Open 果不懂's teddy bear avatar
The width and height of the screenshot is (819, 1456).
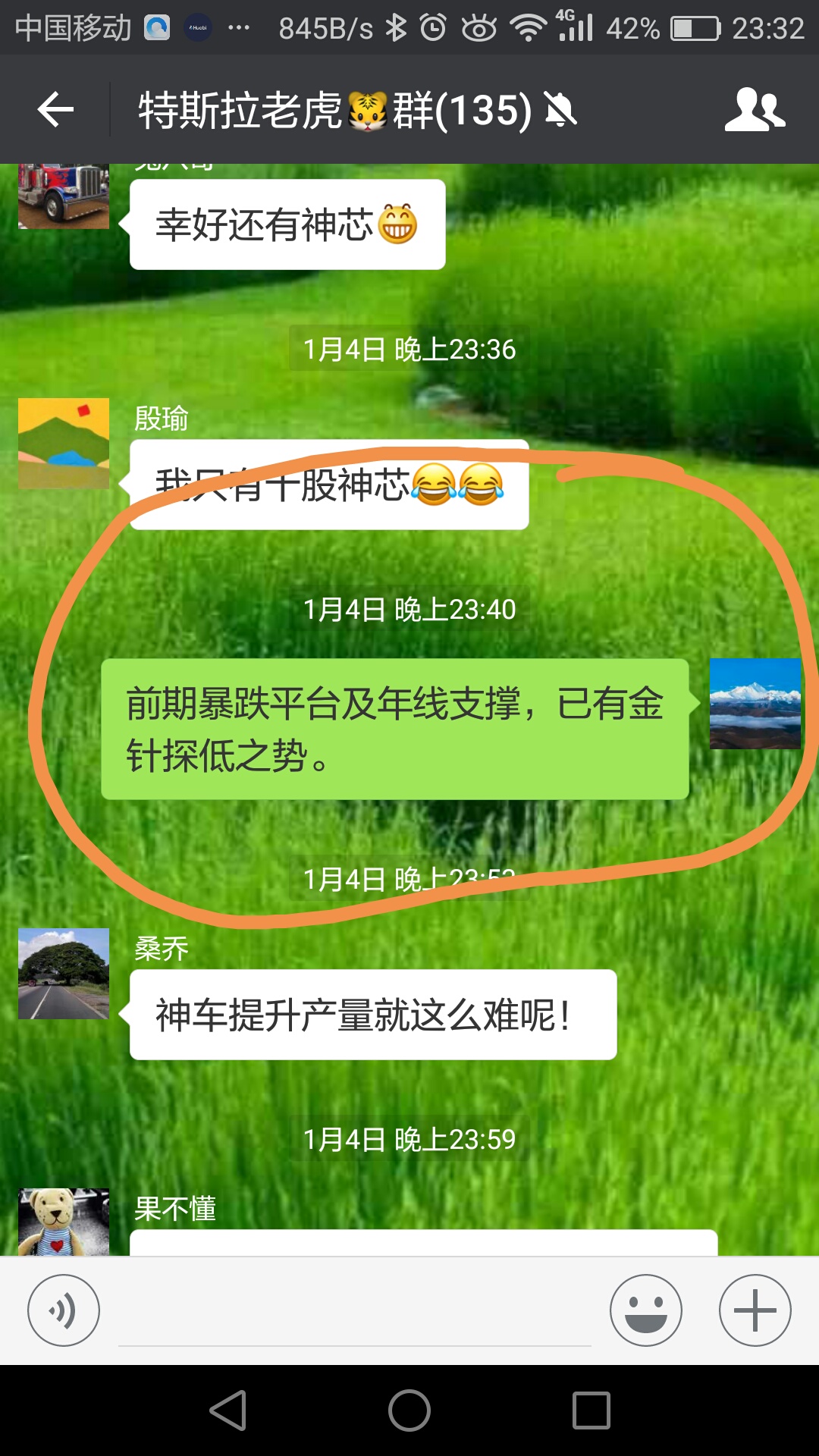click(x=64, y=1222)
